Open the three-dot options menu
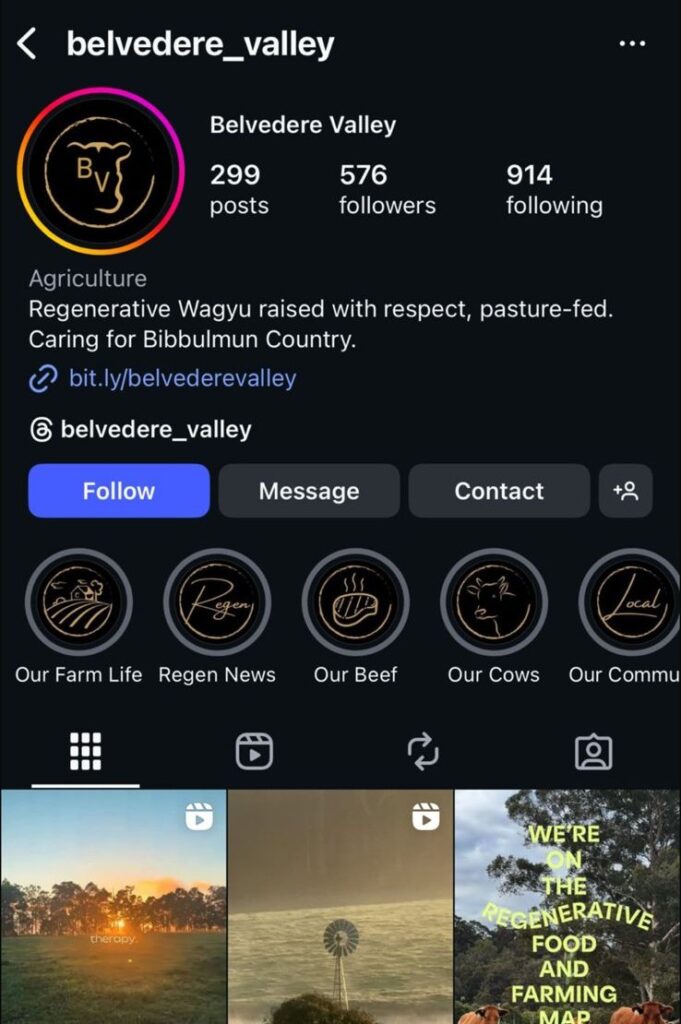Viewport: 681px width, 1024px height. pyautogui.click(x=632, y=44)
